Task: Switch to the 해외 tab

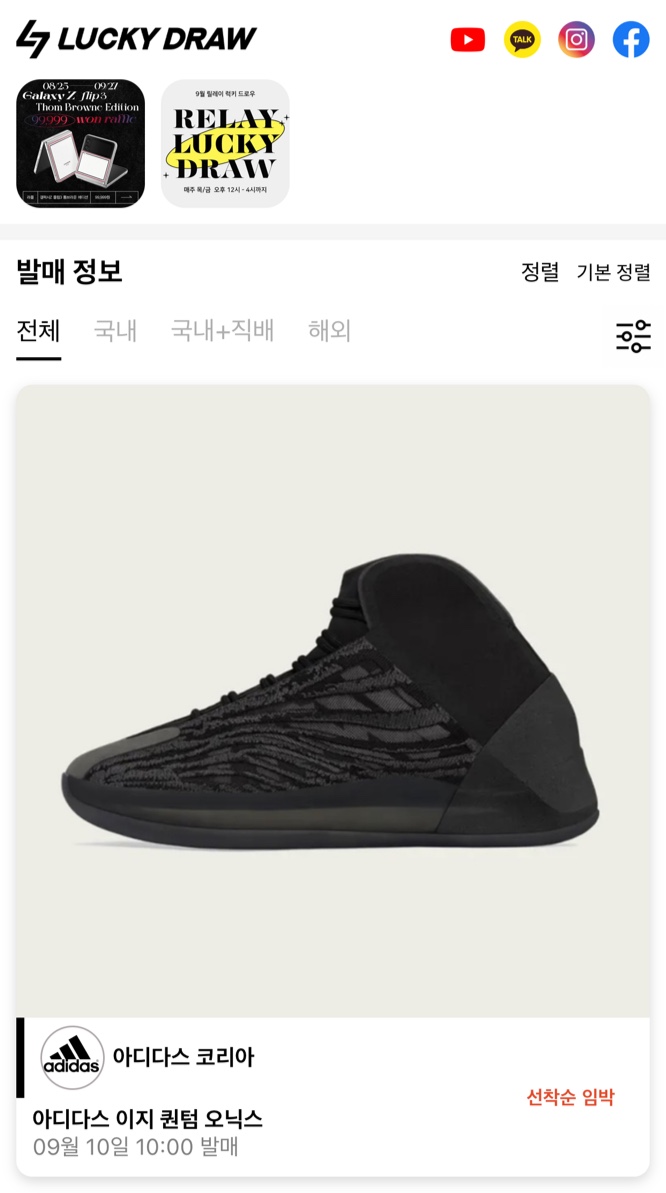Action: tap(330, 331)
